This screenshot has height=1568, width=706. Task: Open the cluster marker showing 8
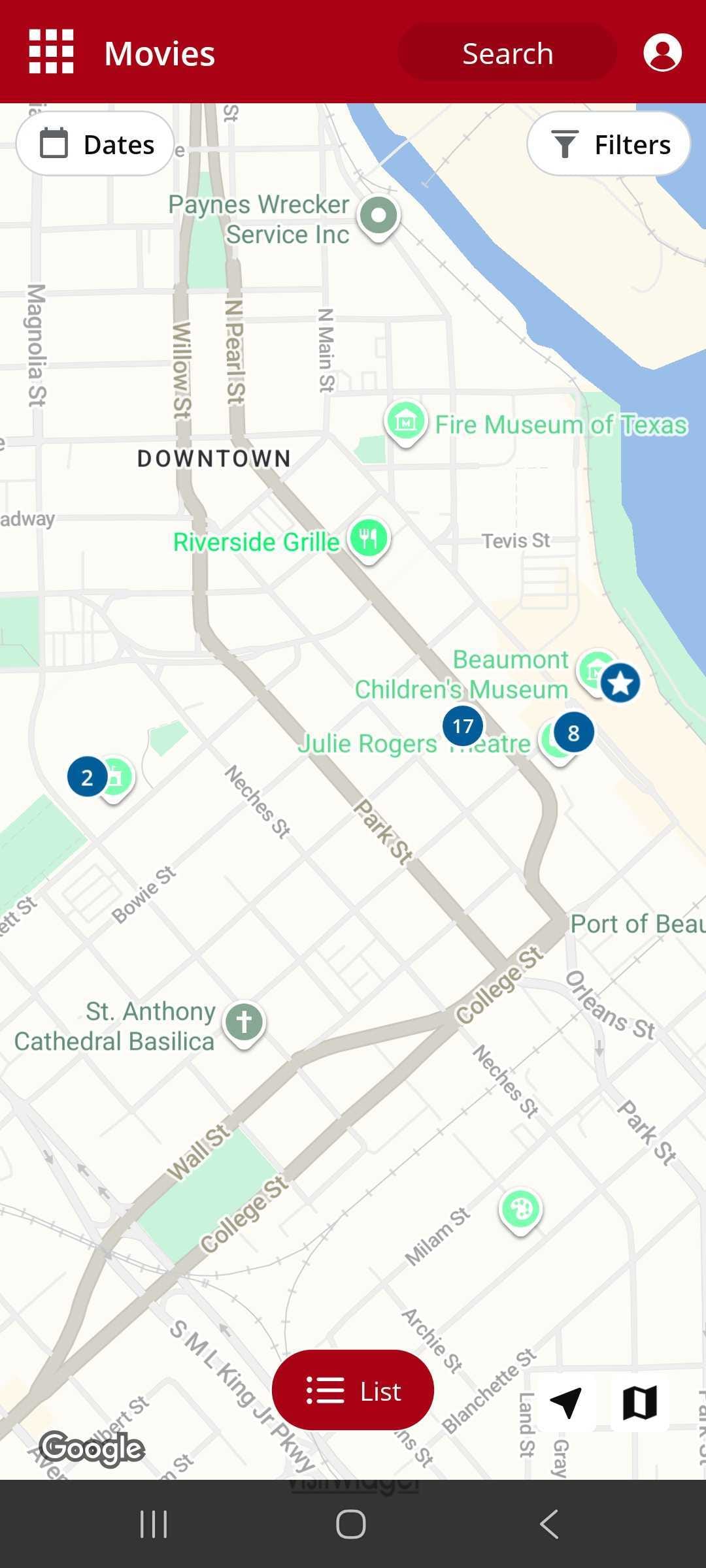click(573, 733)
